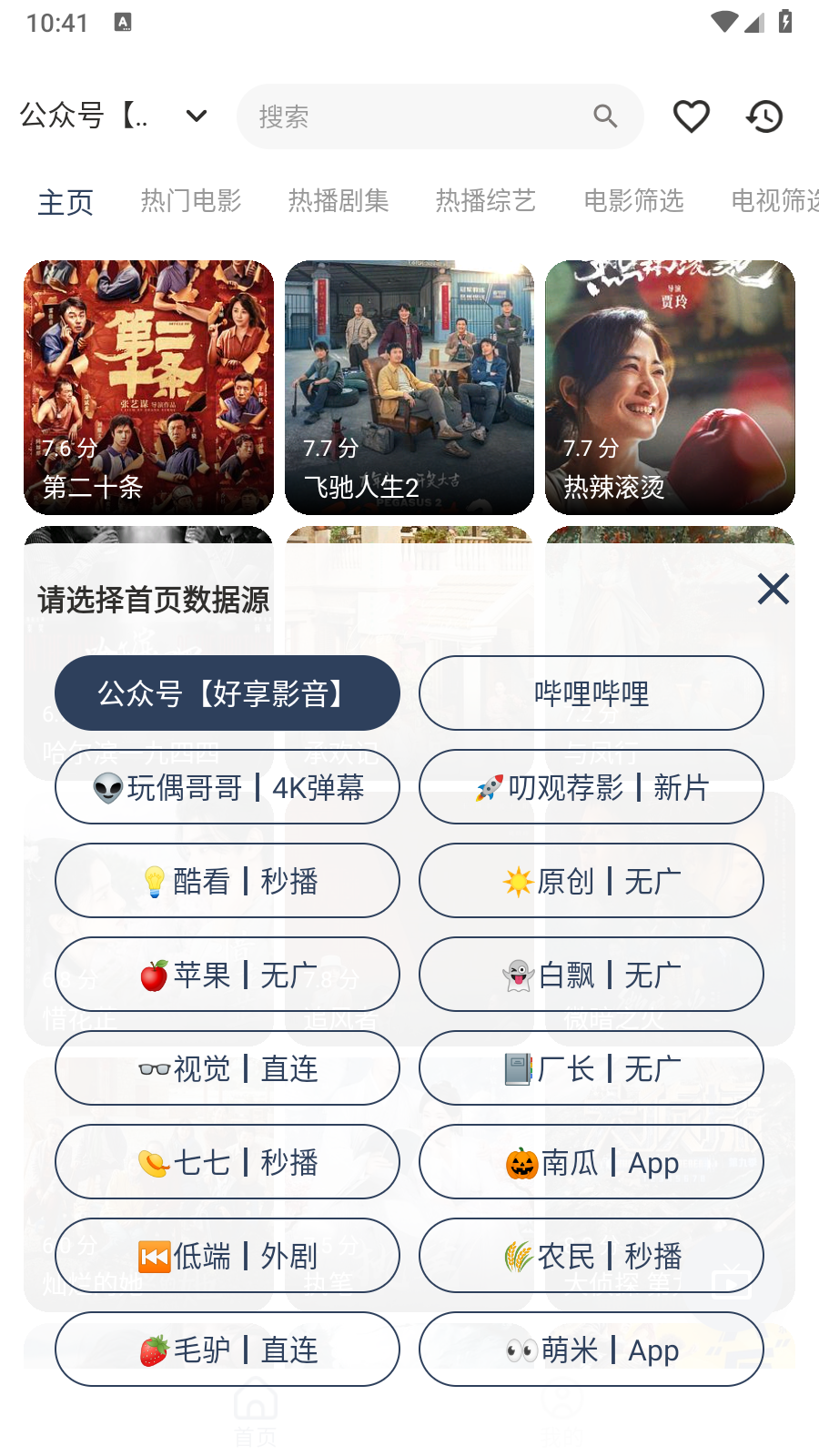Choose the 七七丨秒播 source
The height and width of the screenshot is (1456, 819).
point(227,1162)
